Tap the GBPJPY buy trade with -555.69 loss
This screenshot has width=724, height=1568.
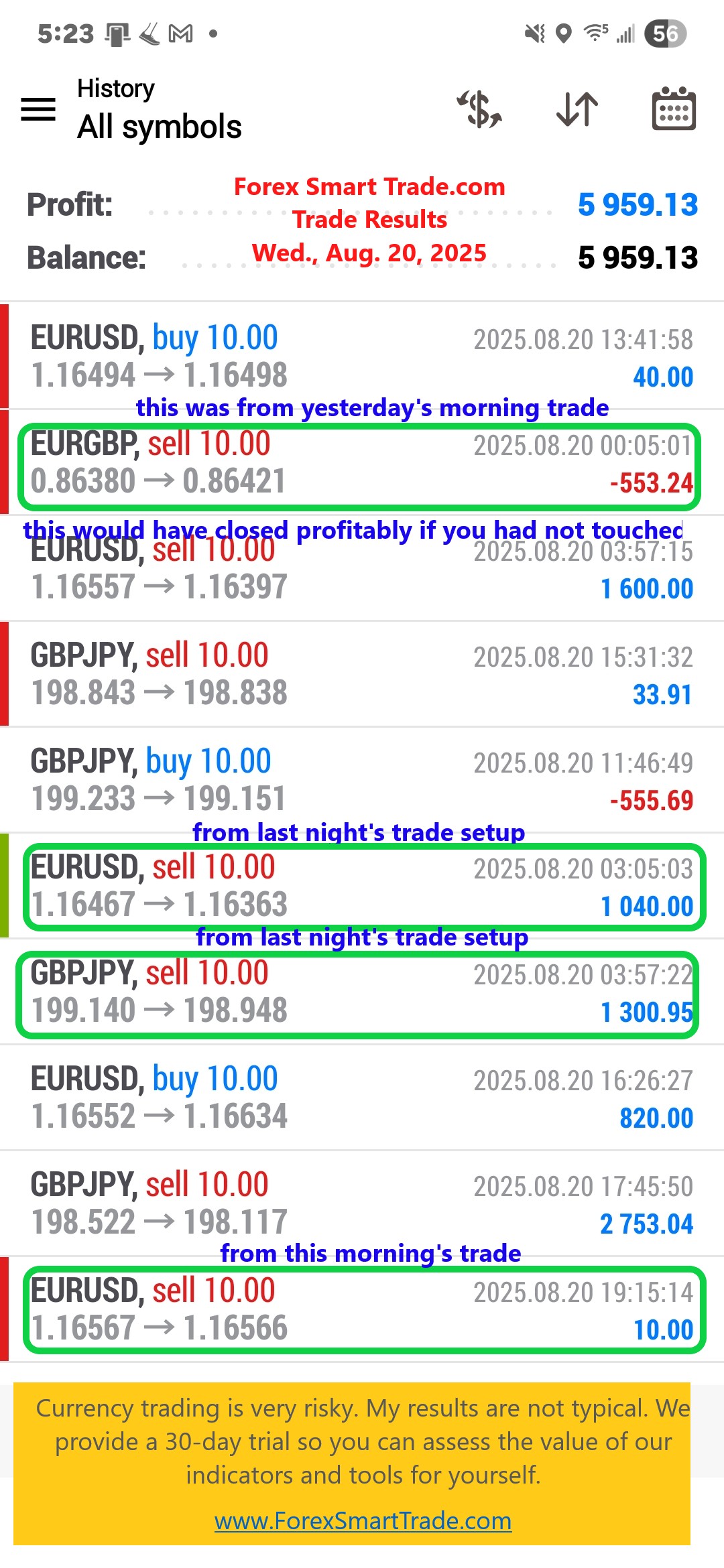click(362, 779)
